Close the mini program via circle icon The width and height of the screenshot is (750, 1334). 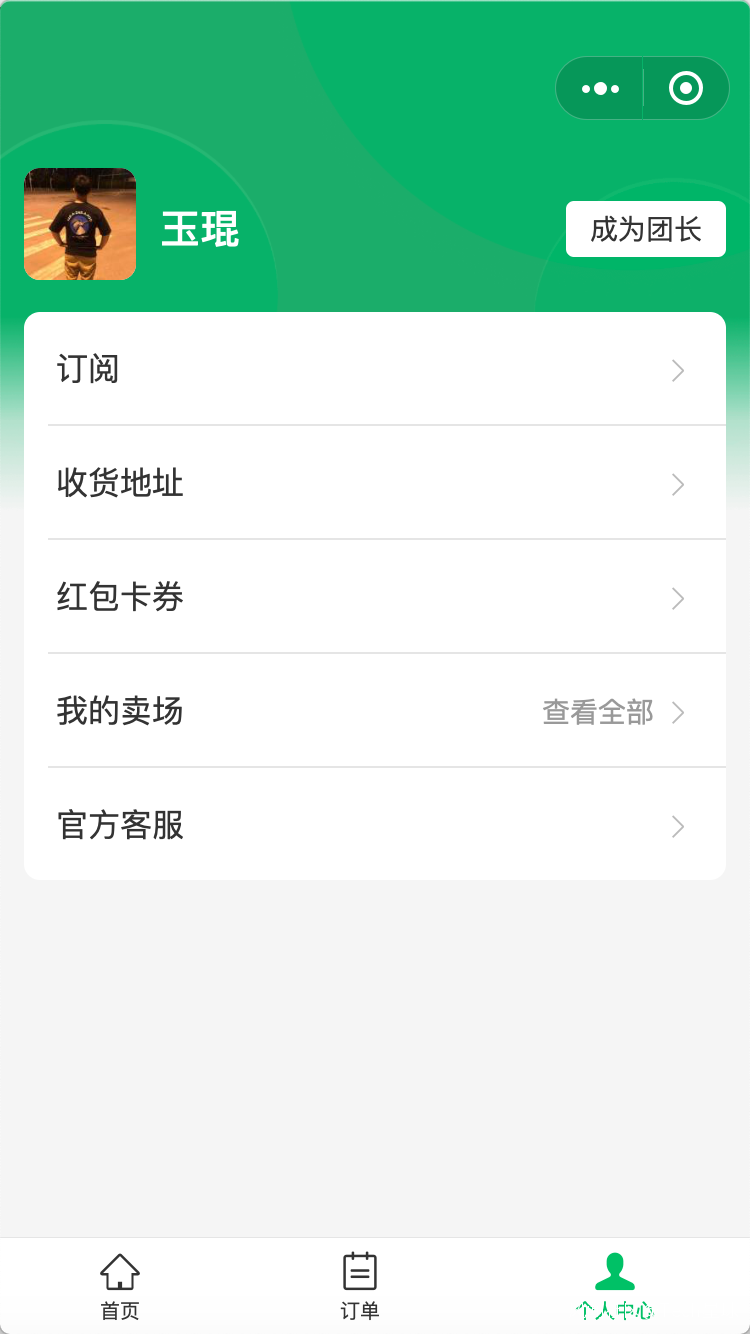[x=685, y=89]
